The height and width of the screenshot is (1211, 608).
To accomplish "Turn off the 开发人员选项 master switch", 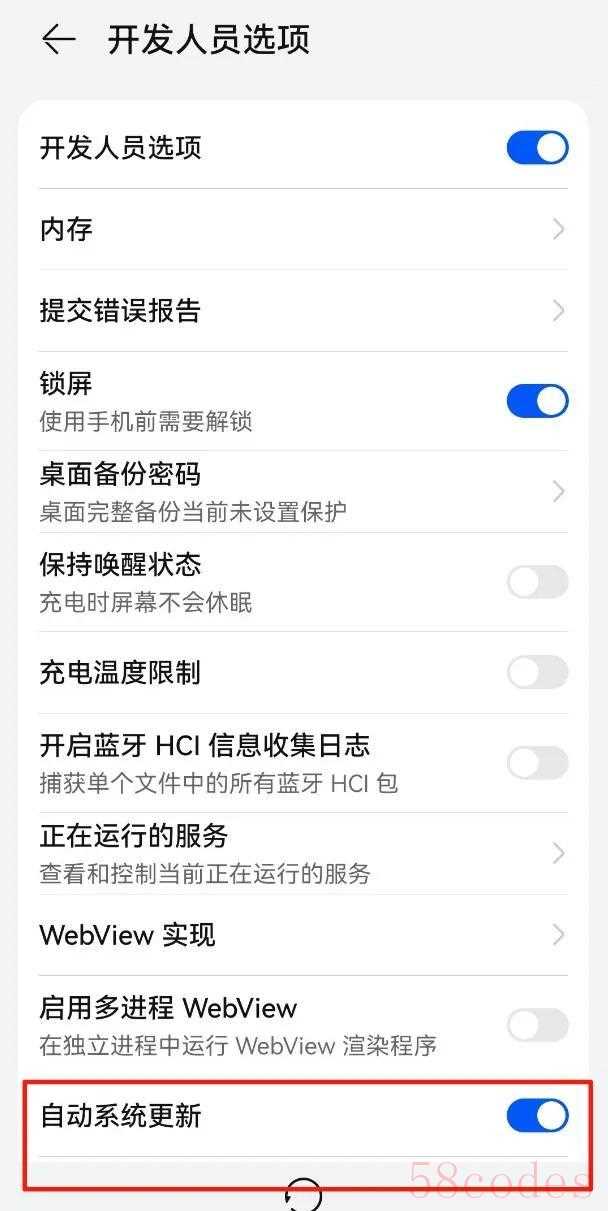I will pos(537,148).
